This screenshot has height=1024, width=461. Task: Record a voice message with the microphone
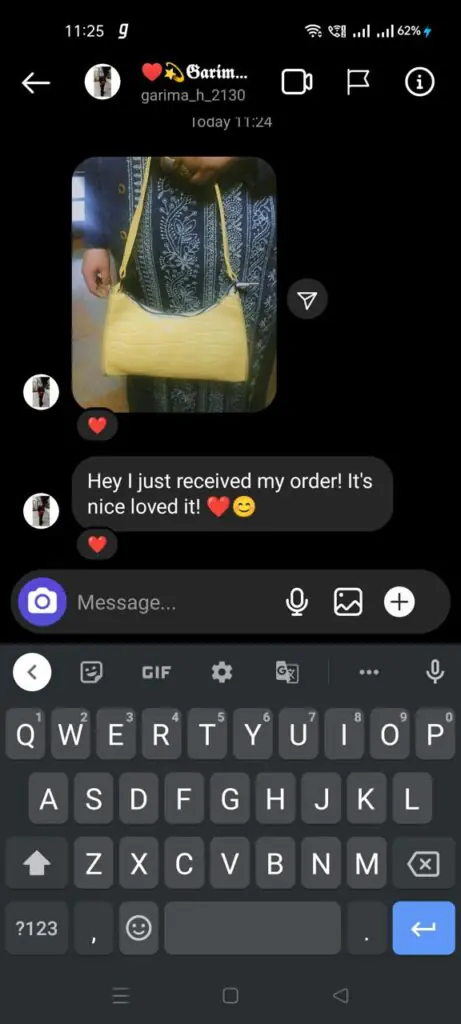296,602
